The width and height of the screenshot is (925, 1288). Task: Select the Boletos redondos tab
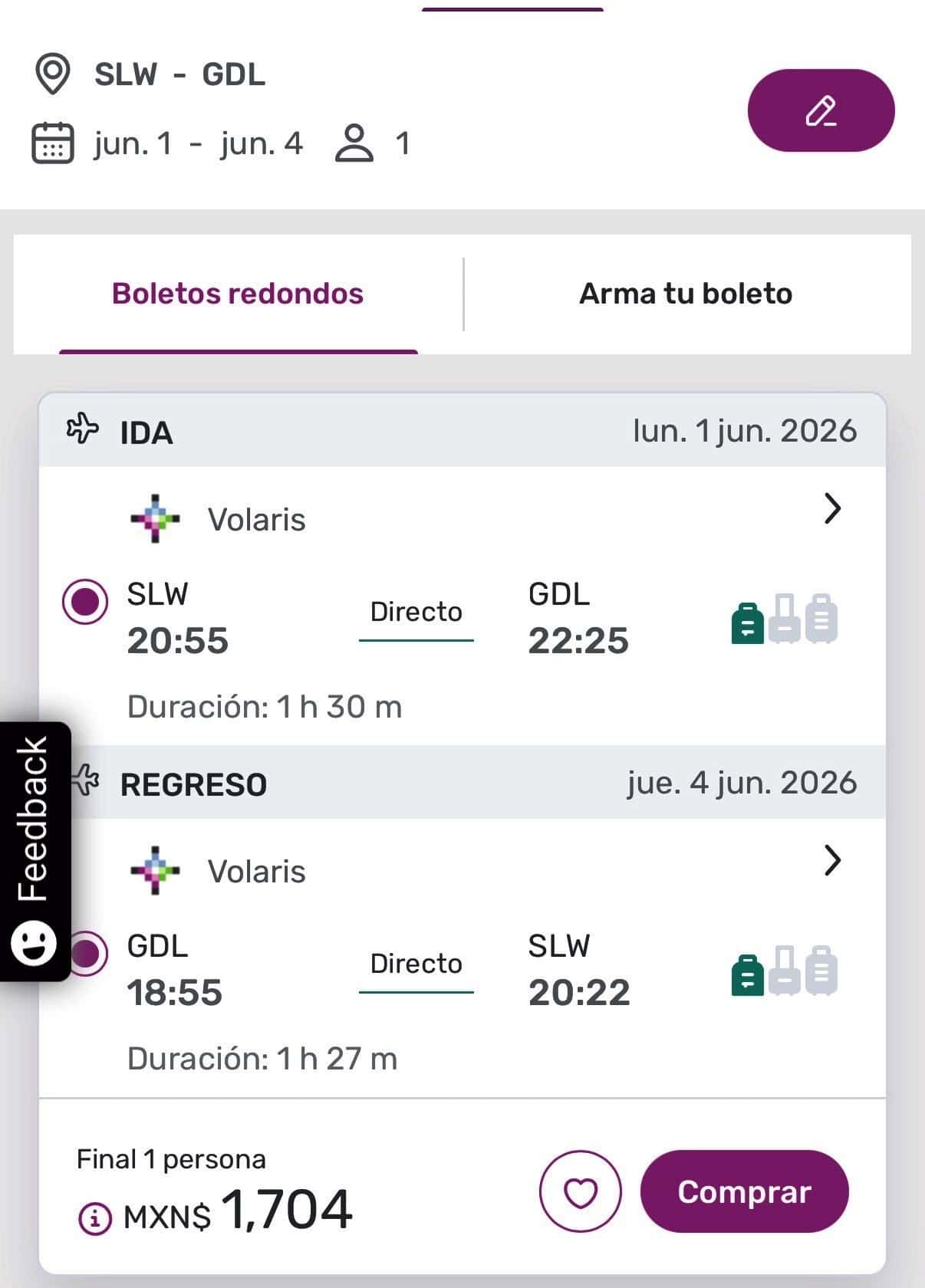(238, 293)
